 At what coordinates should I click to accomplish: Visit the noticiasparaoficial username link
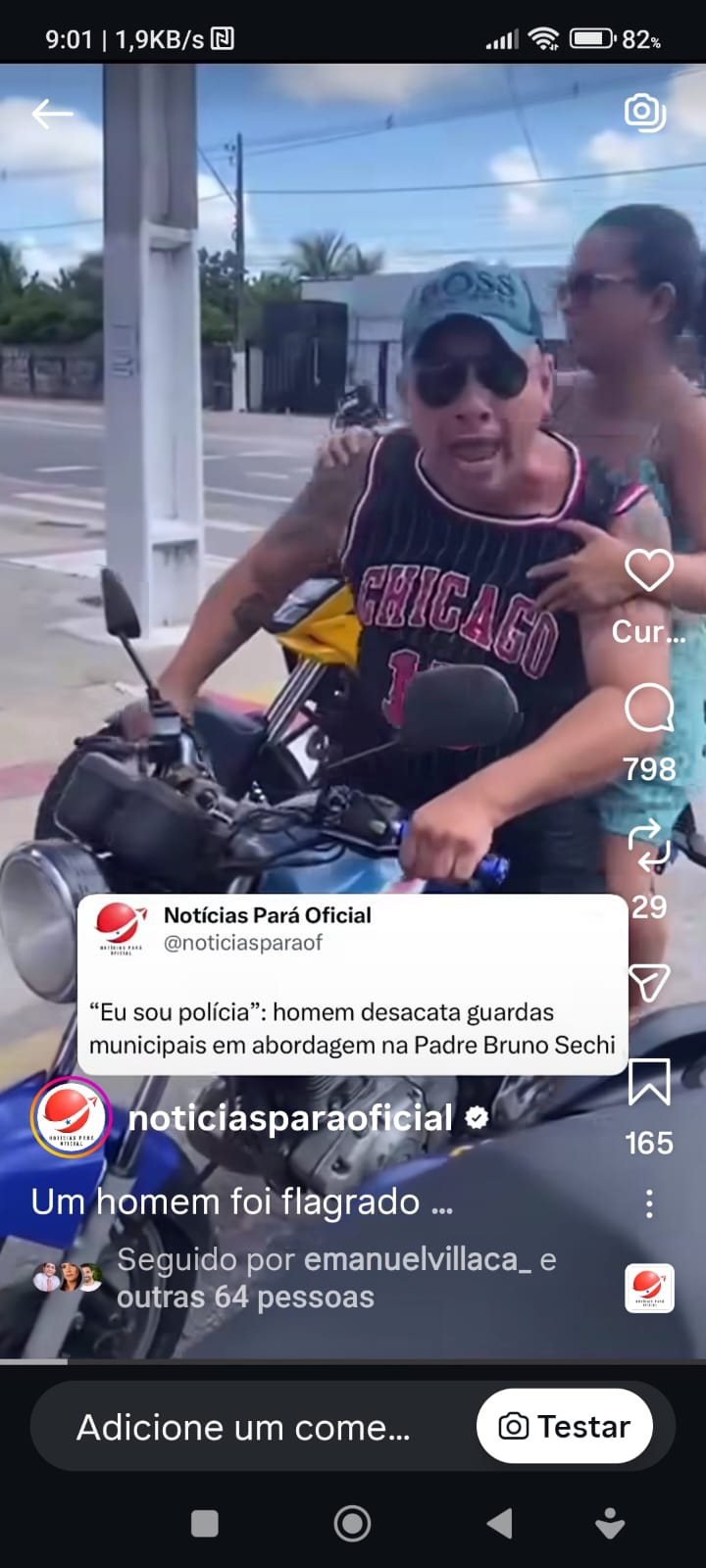coord(290,1118)
